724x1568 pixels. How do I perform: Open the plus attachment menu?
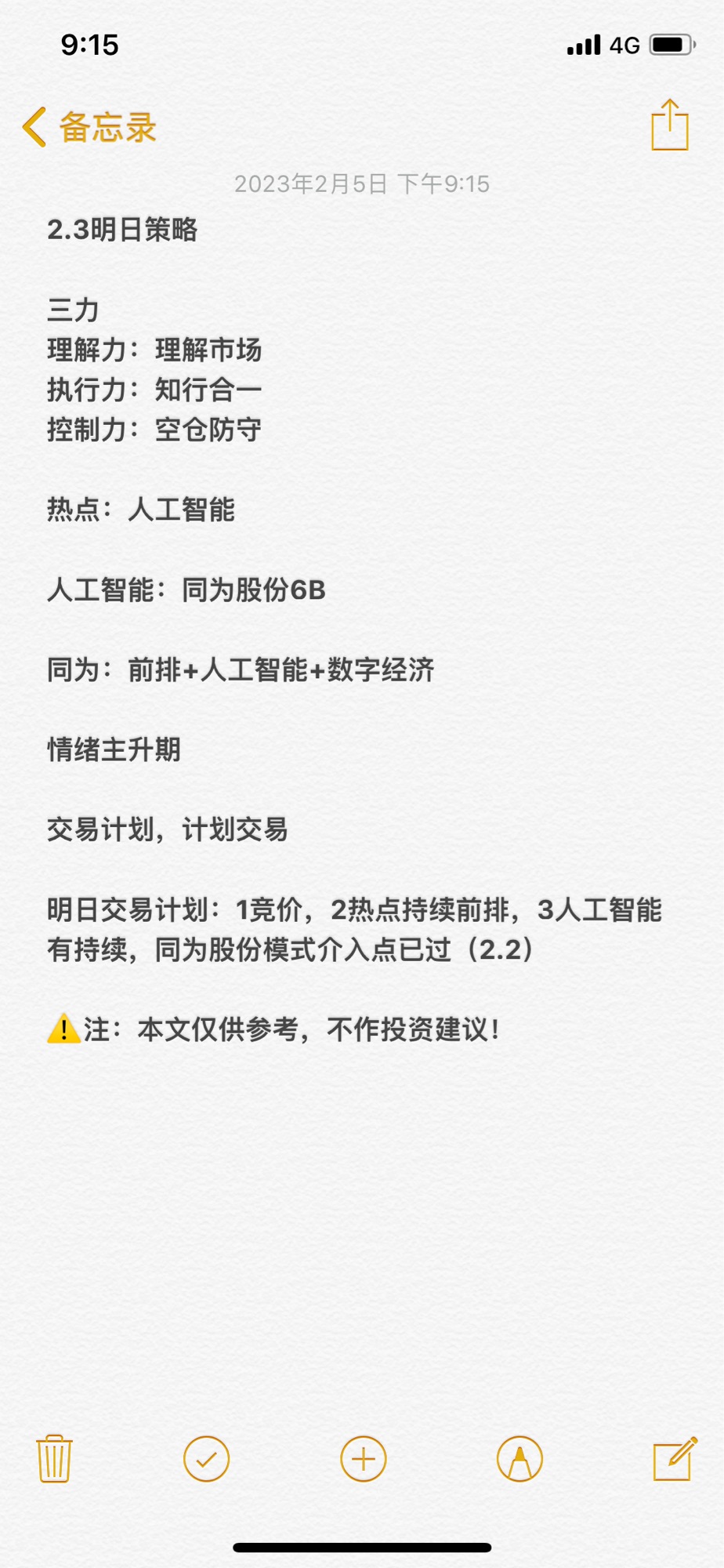[x=364, y=1459]
